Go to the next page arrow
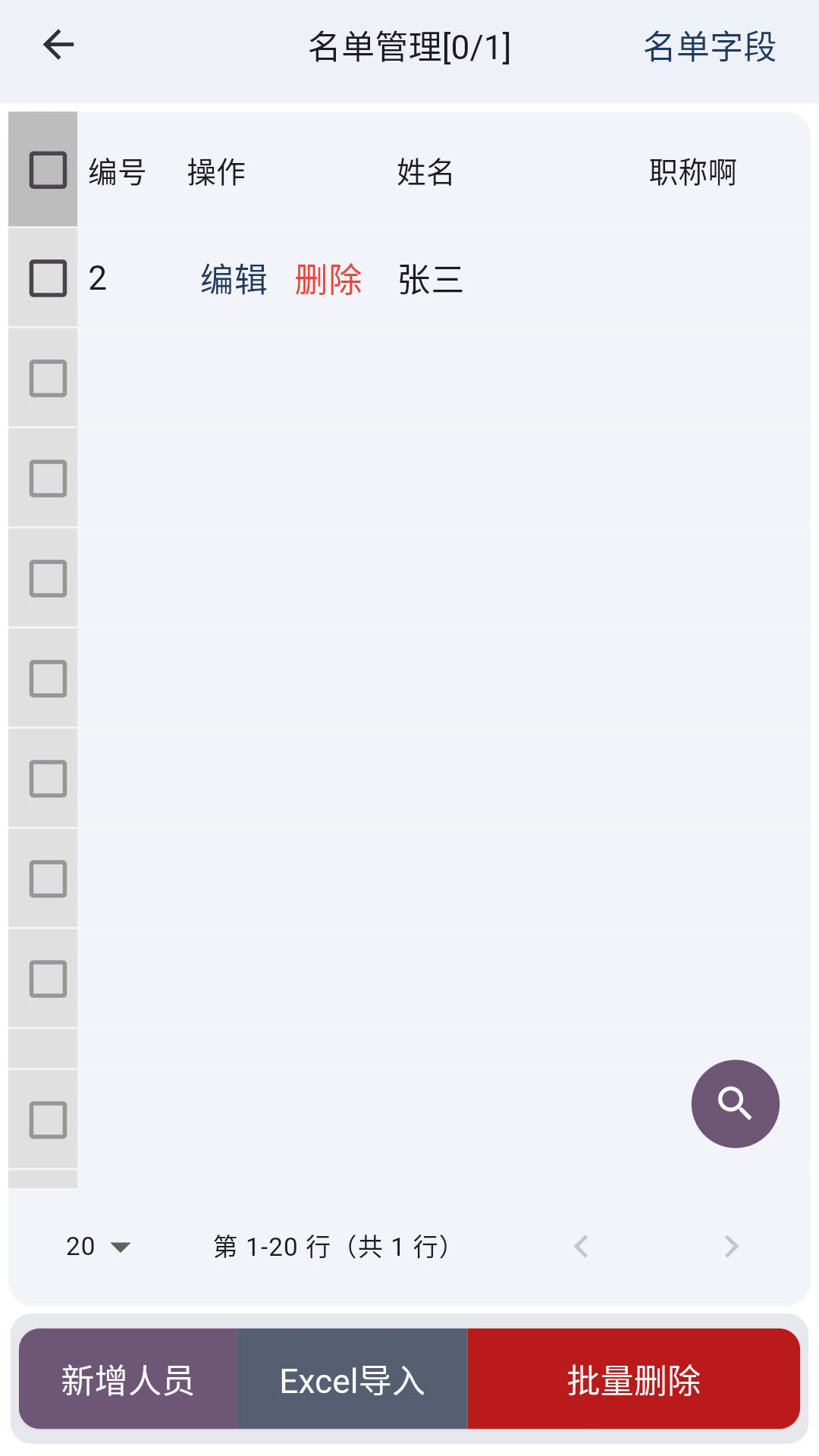Image resolution: width=819 pixels, height=1456 pixels. pos(730,1247)
